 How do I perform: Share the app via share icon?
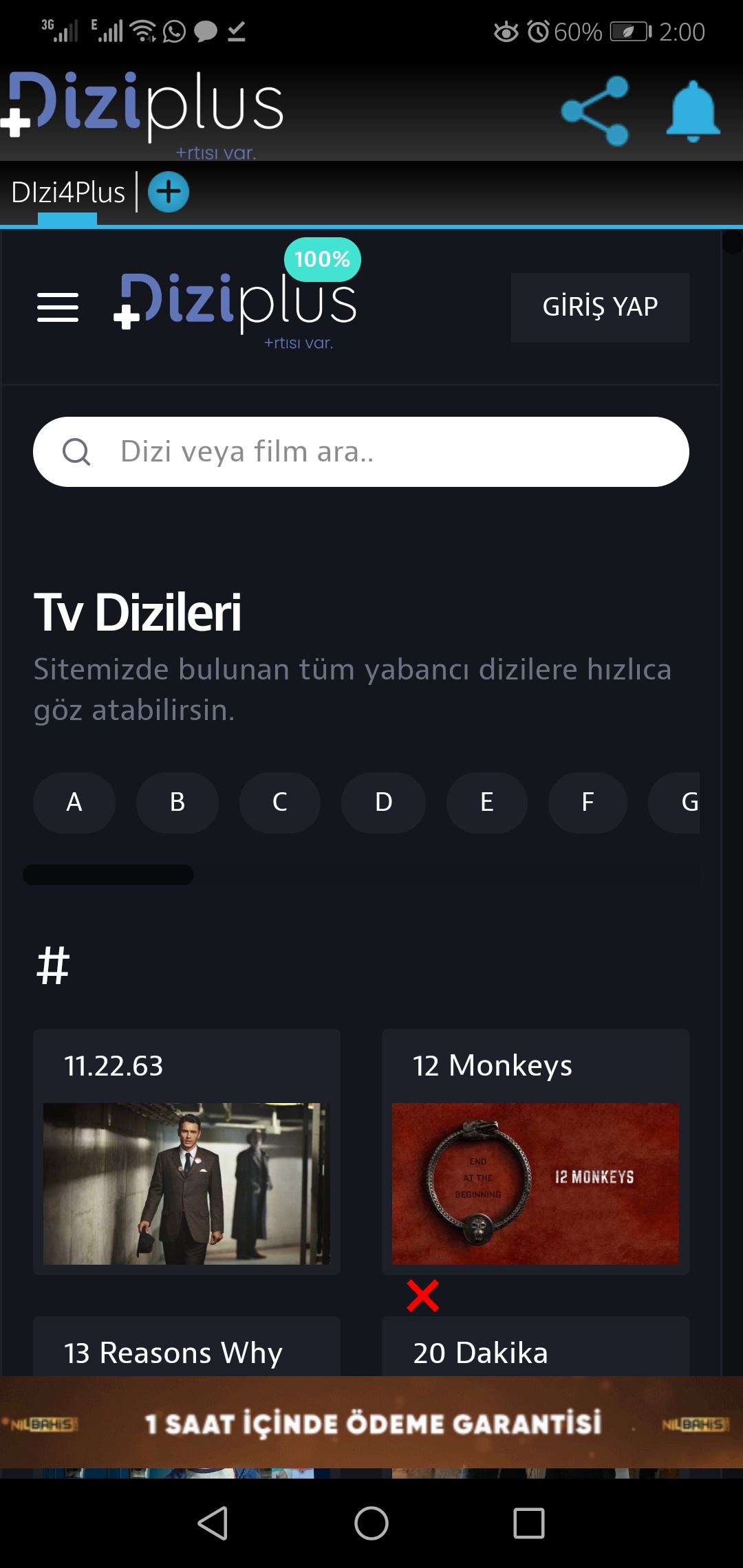coord(595,111)
